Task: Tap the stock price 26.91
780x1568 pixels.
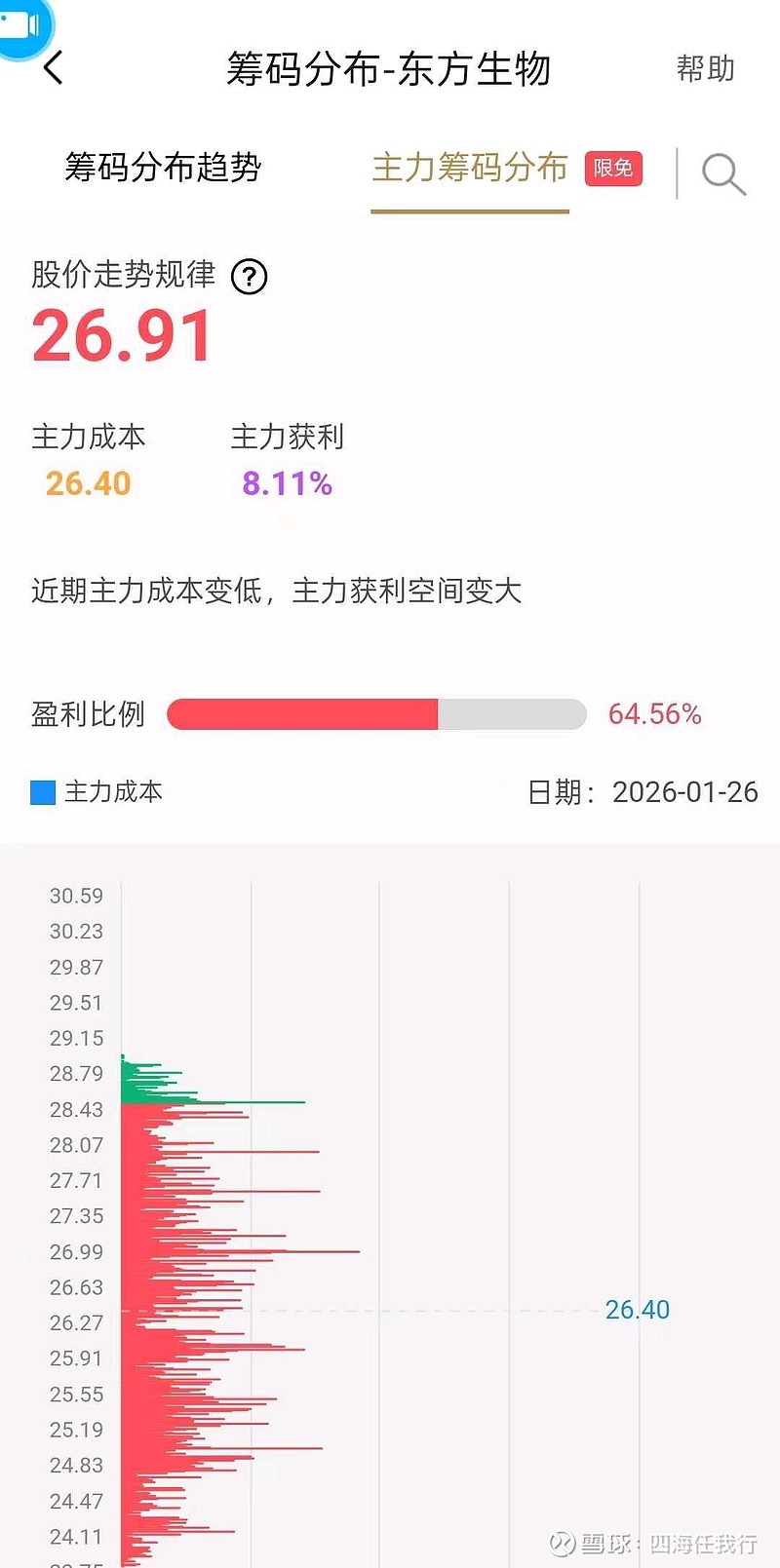Action: (x=120, y=334)
